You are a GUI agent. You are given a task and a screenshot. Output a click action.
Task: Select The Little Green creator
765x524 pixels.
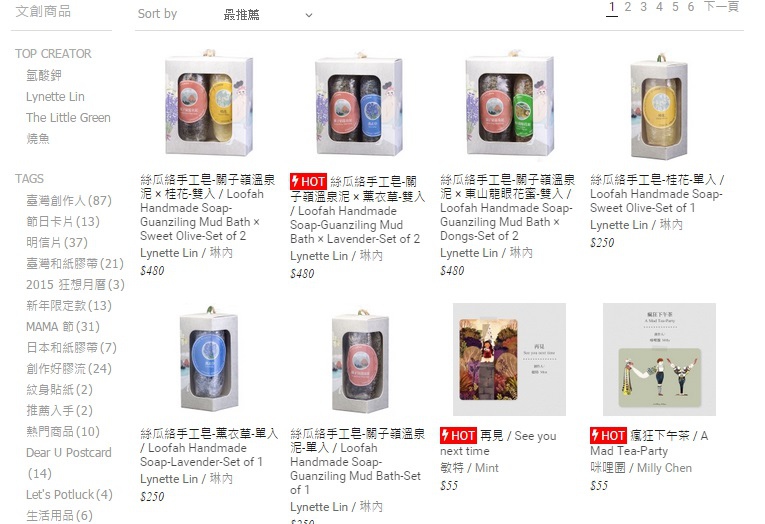point(68,118)
